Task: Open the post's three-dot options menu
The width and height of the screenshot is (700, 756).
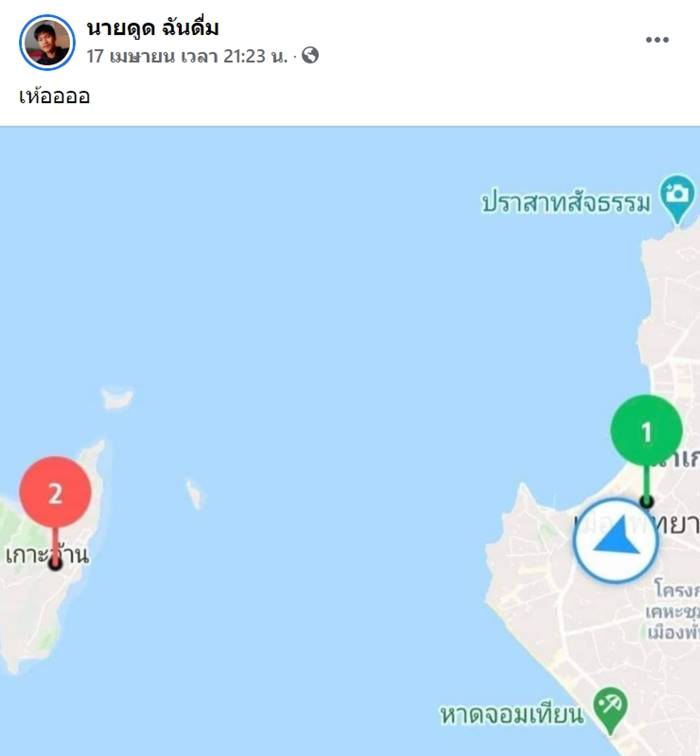Action: click(656, 40)
